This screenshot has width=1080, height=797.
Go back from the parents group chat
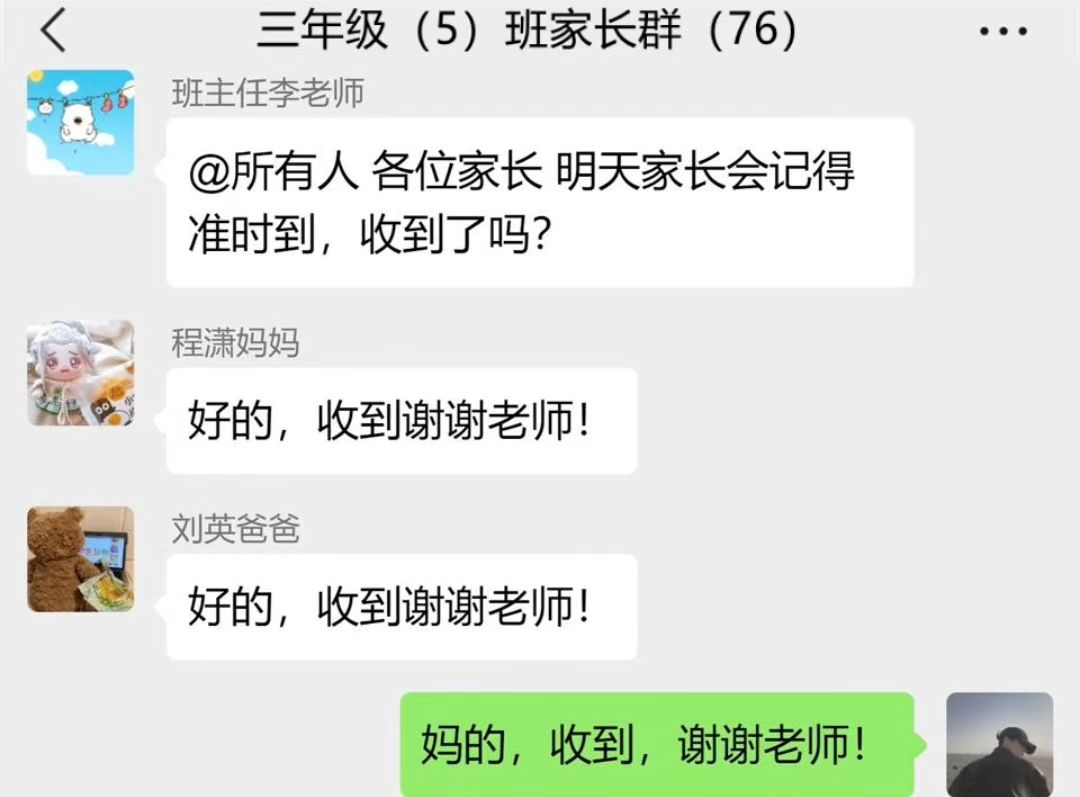pyautogui.click(x=53, y=32)
